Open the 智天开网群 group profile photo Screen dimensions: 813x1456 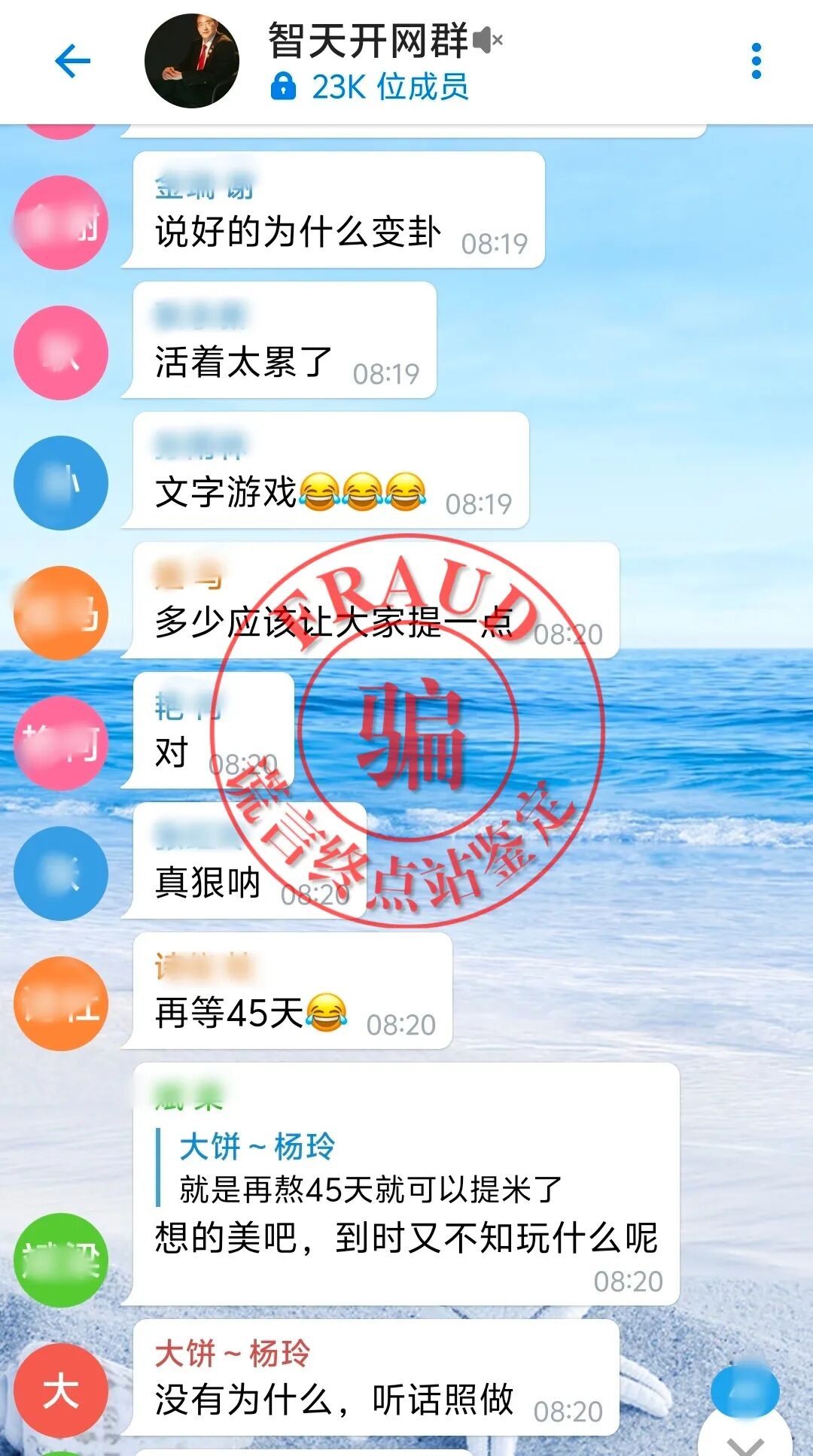coord(191,61)
